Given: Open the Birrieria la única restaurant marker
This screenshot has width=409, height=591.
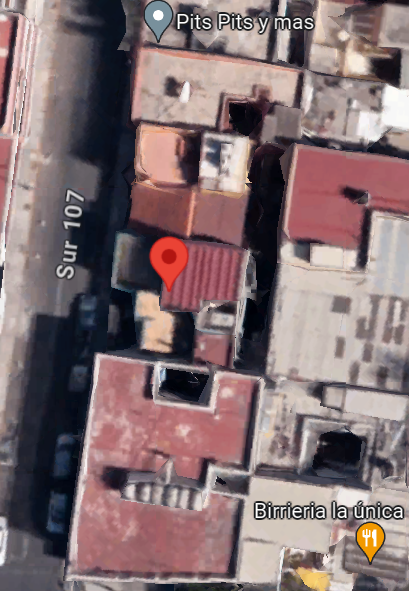Looking at the screenshot, I should tap(370, 542).
